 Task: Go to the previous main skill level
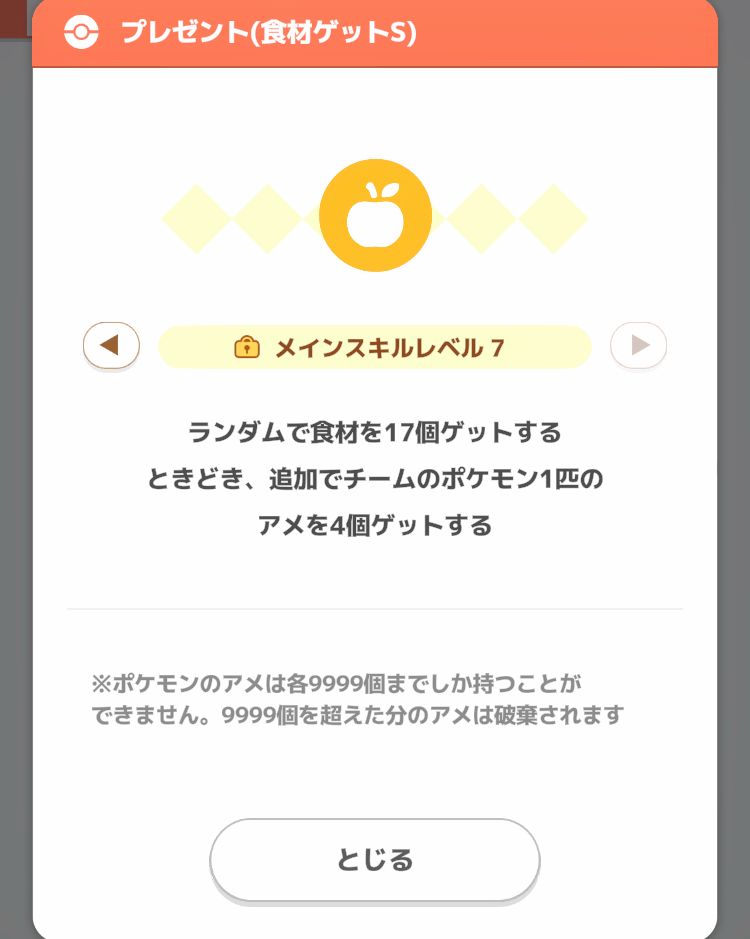(111, 346)
